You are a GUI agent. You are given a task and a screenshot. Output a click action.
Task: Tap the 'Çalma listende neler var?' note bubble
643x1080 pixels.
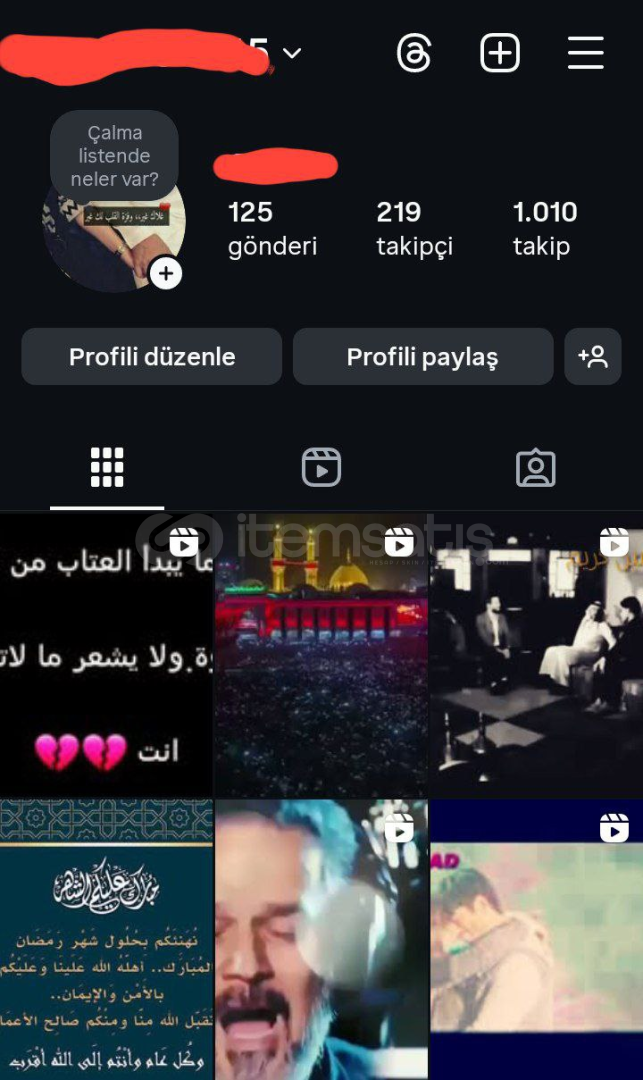point(114,156)
